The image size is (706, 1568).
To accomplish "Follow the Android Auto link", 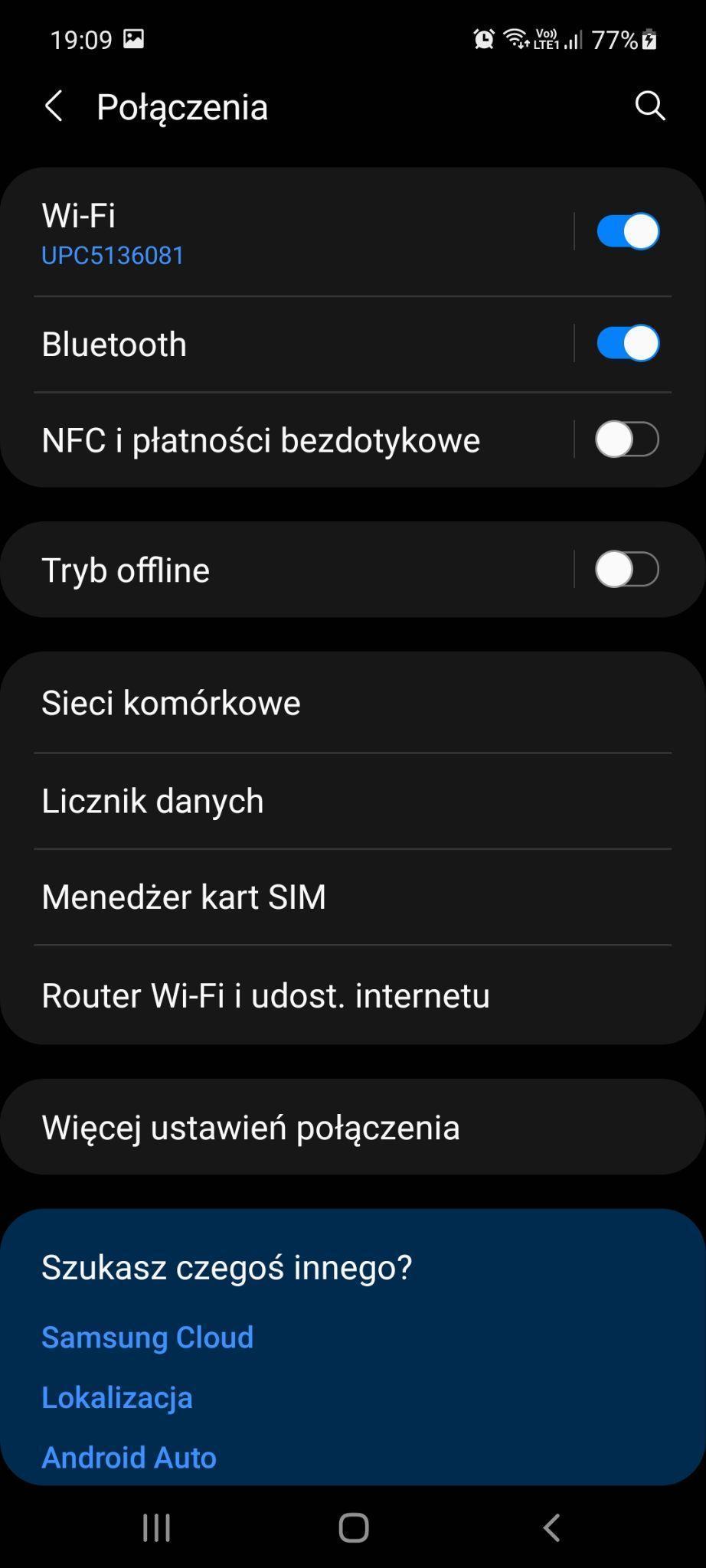I will click(x=129, y=1457).
